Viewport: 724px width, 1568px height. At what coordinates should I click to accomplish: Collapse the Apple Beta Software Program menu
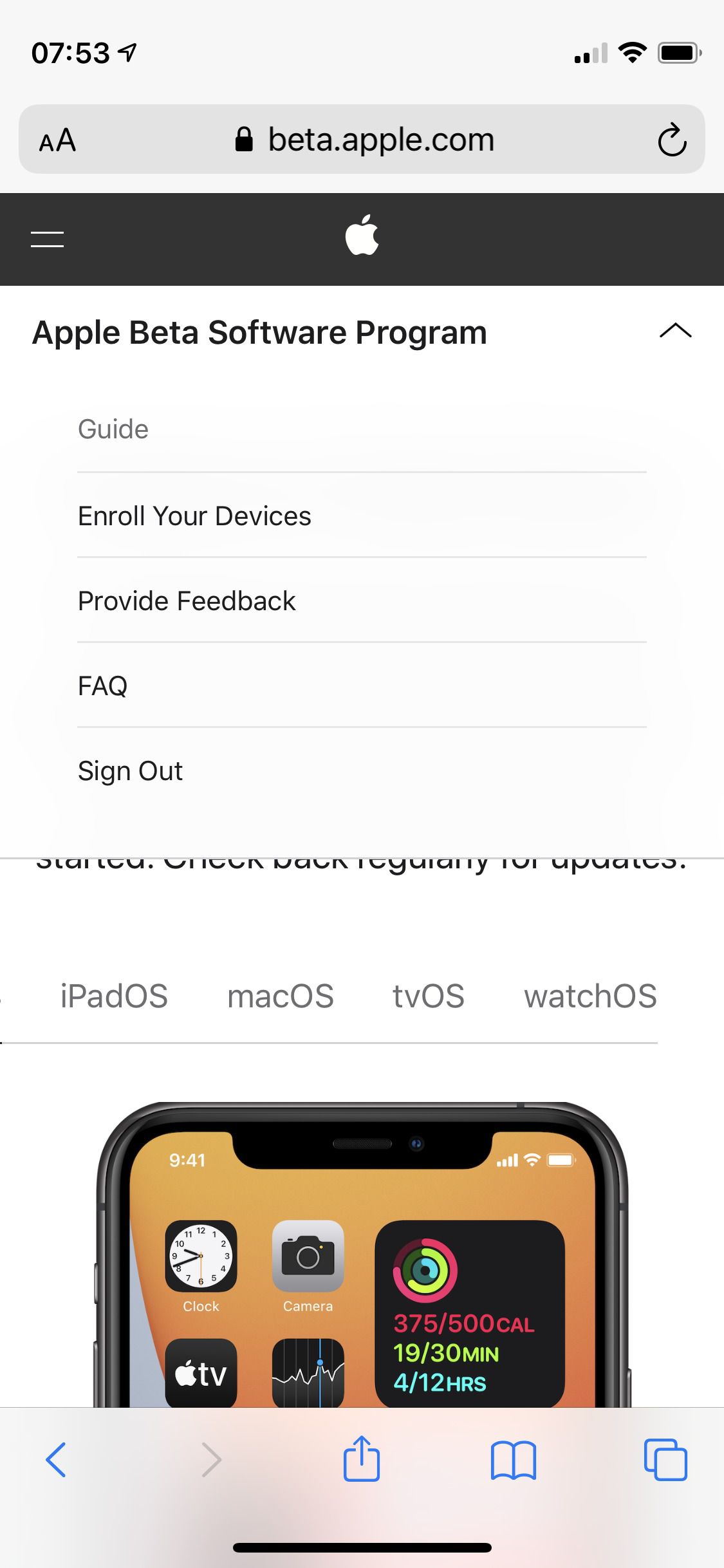[675, 331]
